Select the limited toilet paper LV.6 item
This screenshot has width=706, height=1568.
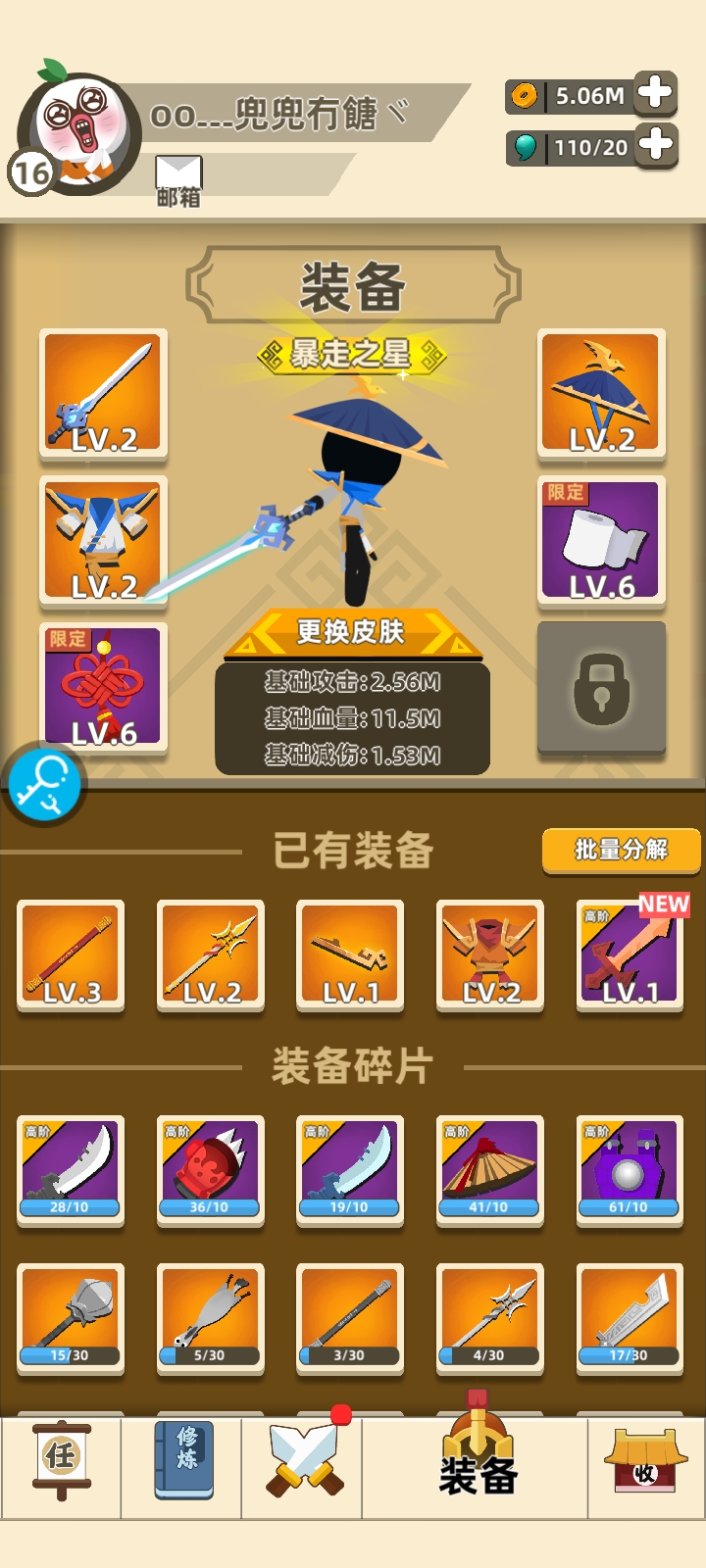601,541
